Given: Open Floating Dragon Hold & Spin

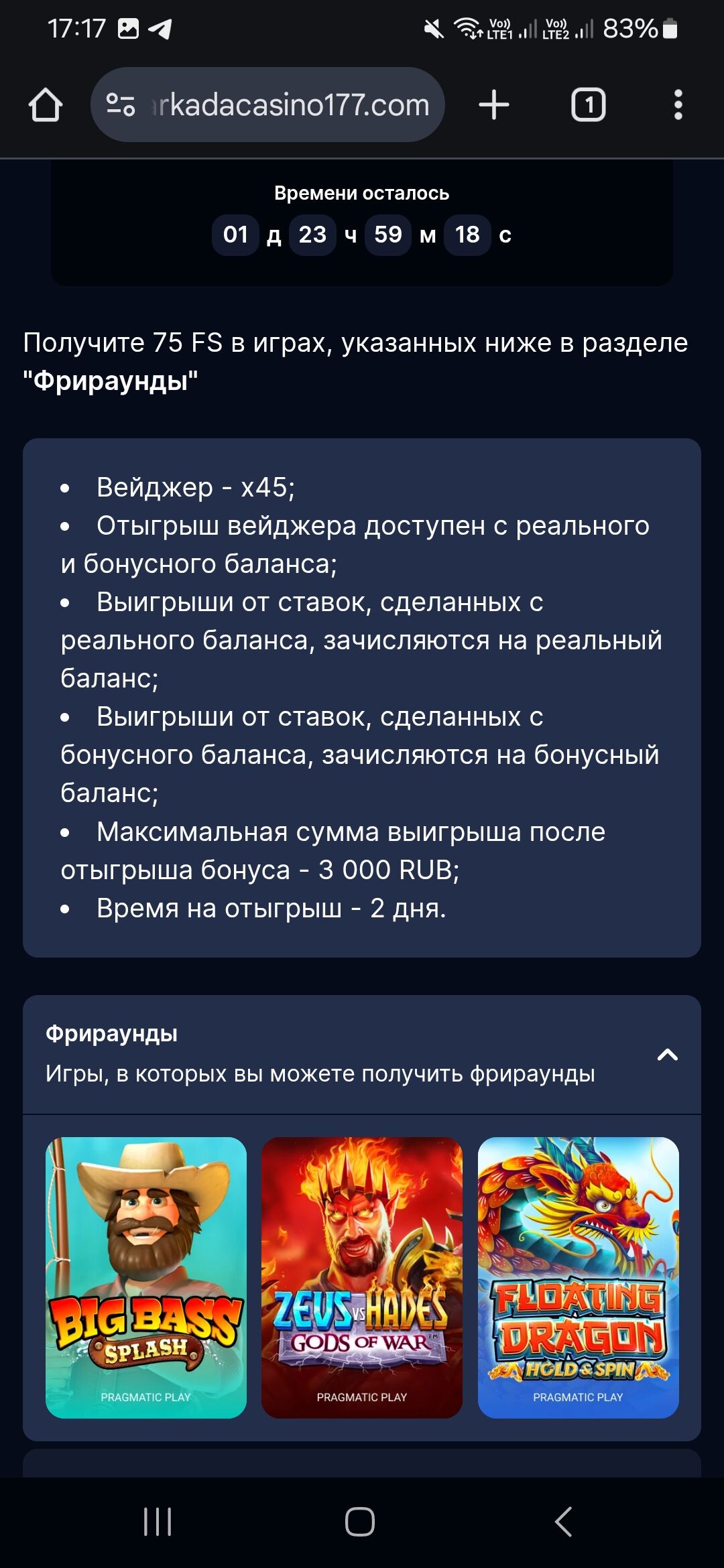Looking at the screenshot, I should (578, 1277).
